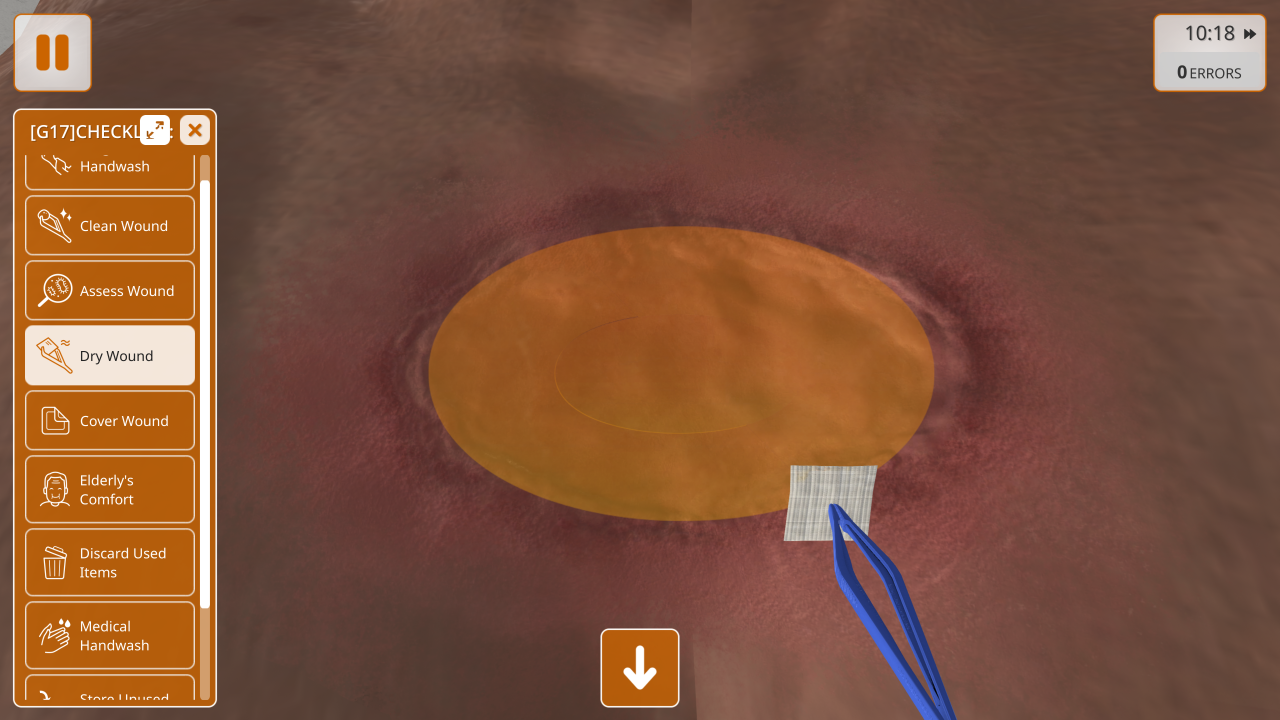Viewport: 1280px width, 720px height.
Task: Fast-forward the timer
Action: [1250, 34]
